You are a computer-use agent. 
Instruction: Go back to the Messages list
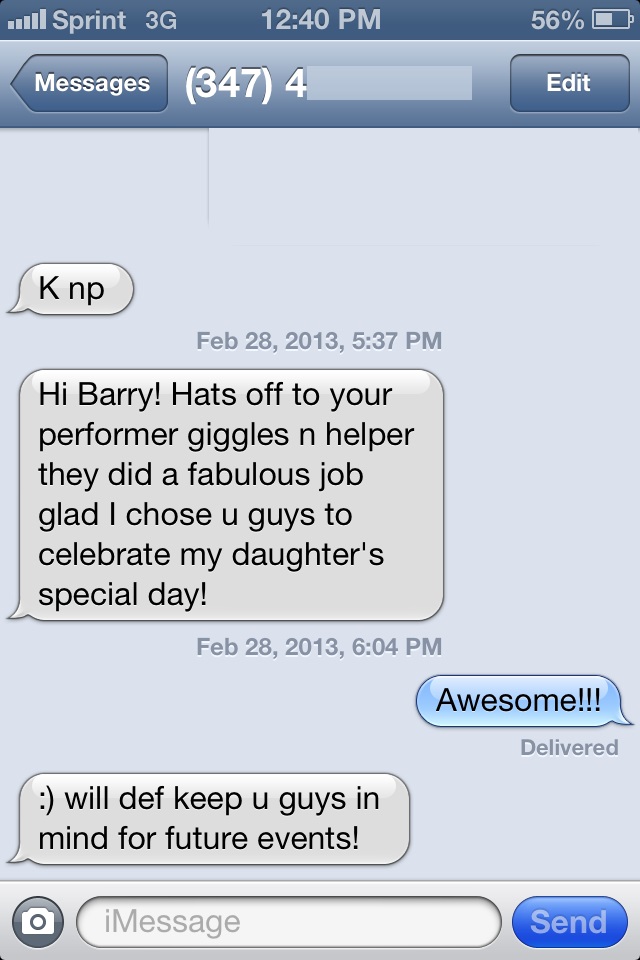click(90, 84)
